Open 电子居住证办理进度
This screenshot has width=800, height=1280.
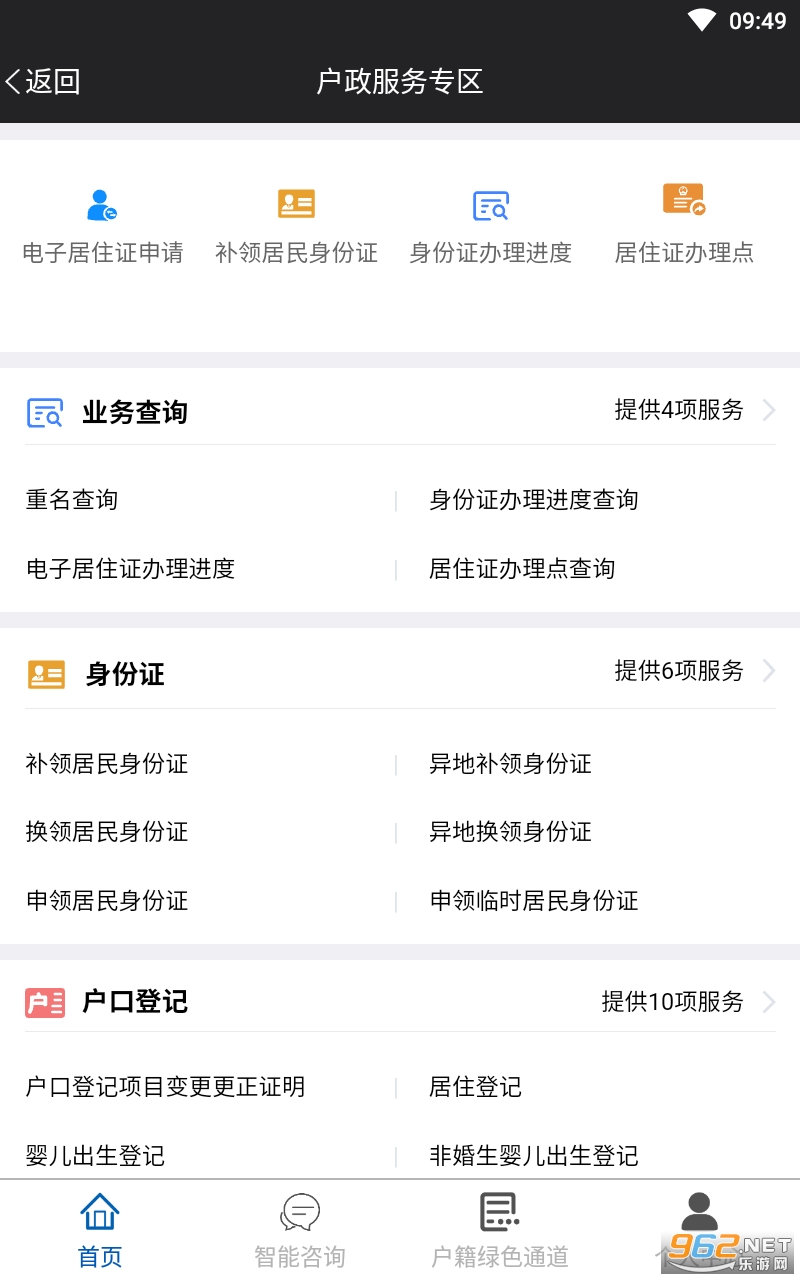pyautogui.click(x=130, y=569)
